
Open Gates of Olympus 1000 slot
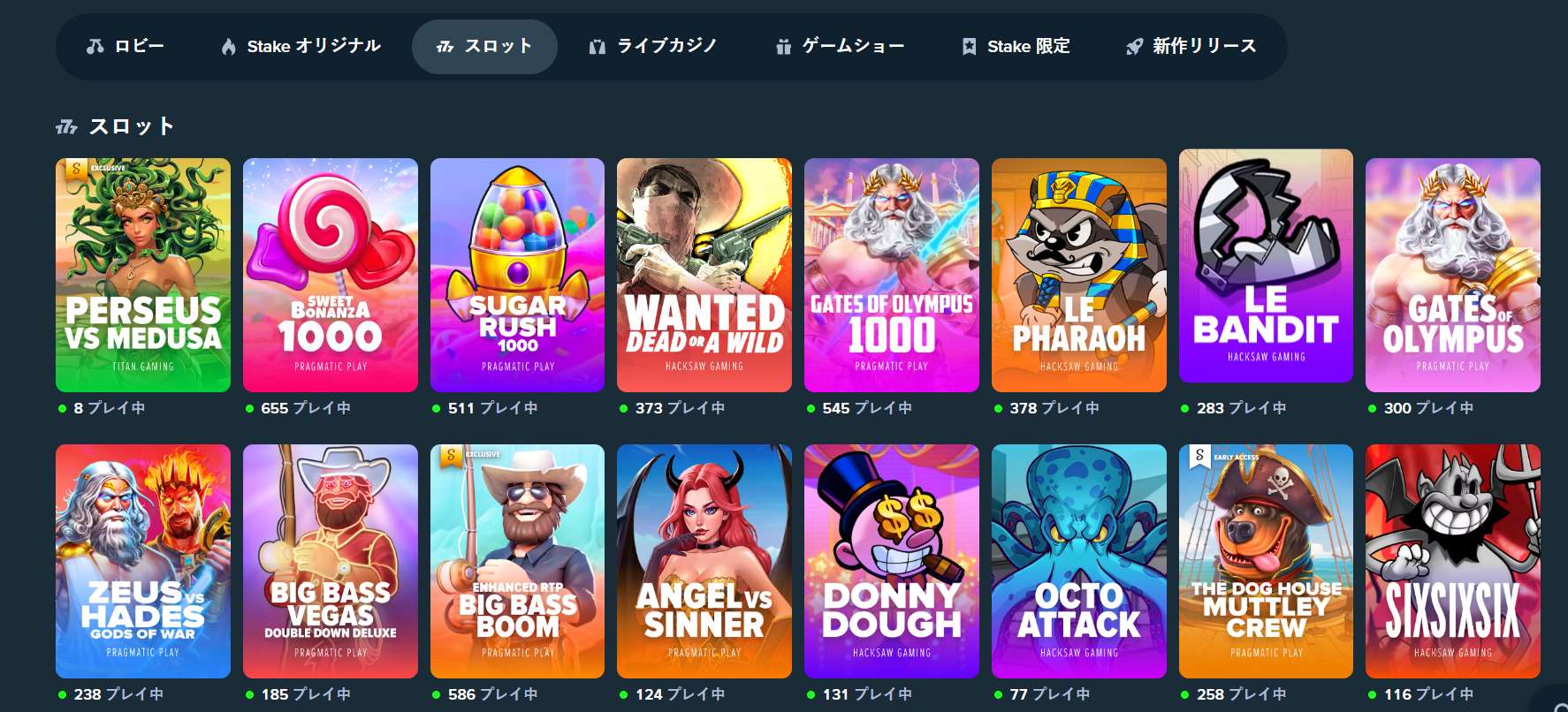pos(892,275)
